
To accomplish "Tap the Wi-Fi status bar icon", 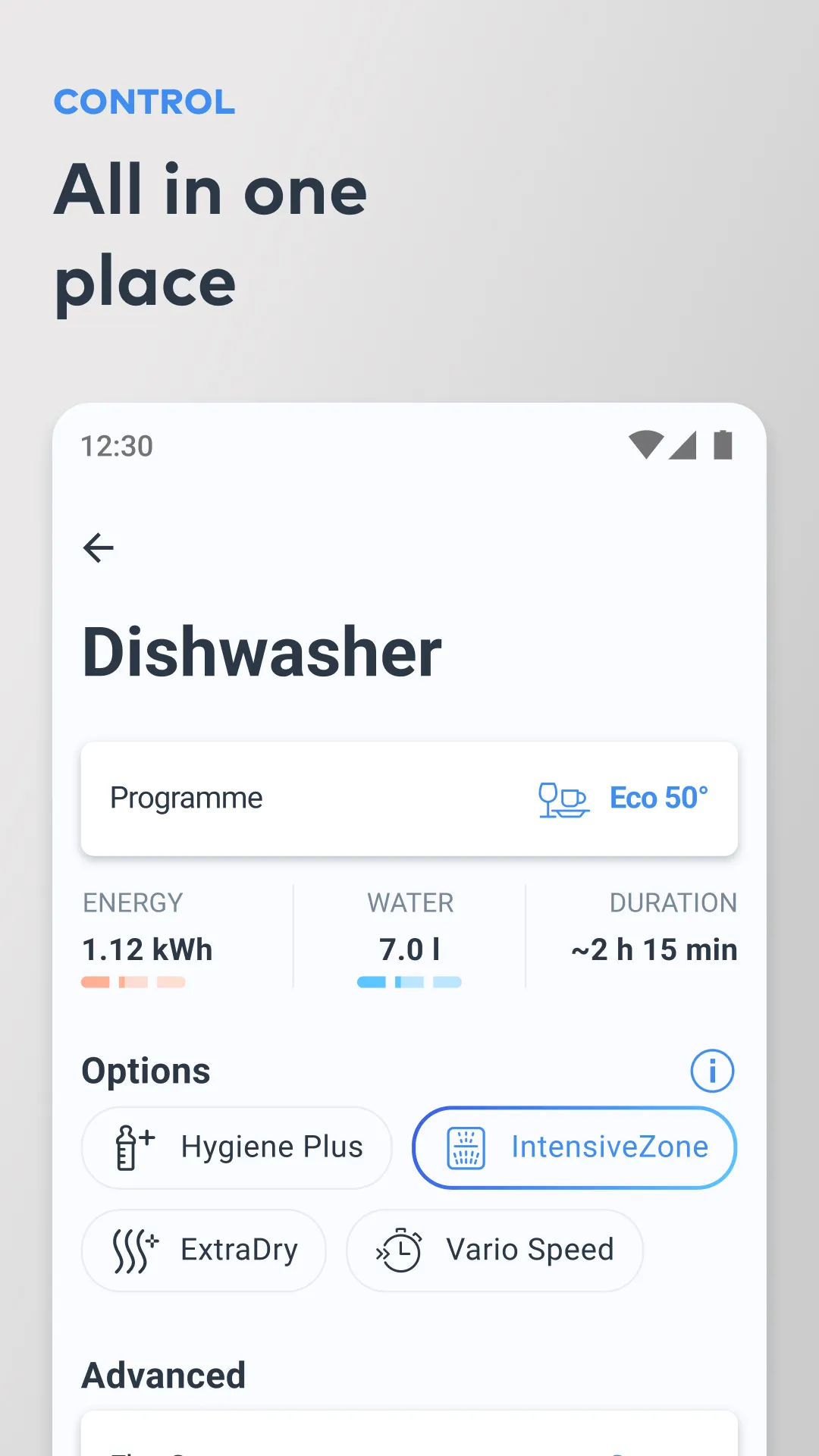I will [646, 445].
